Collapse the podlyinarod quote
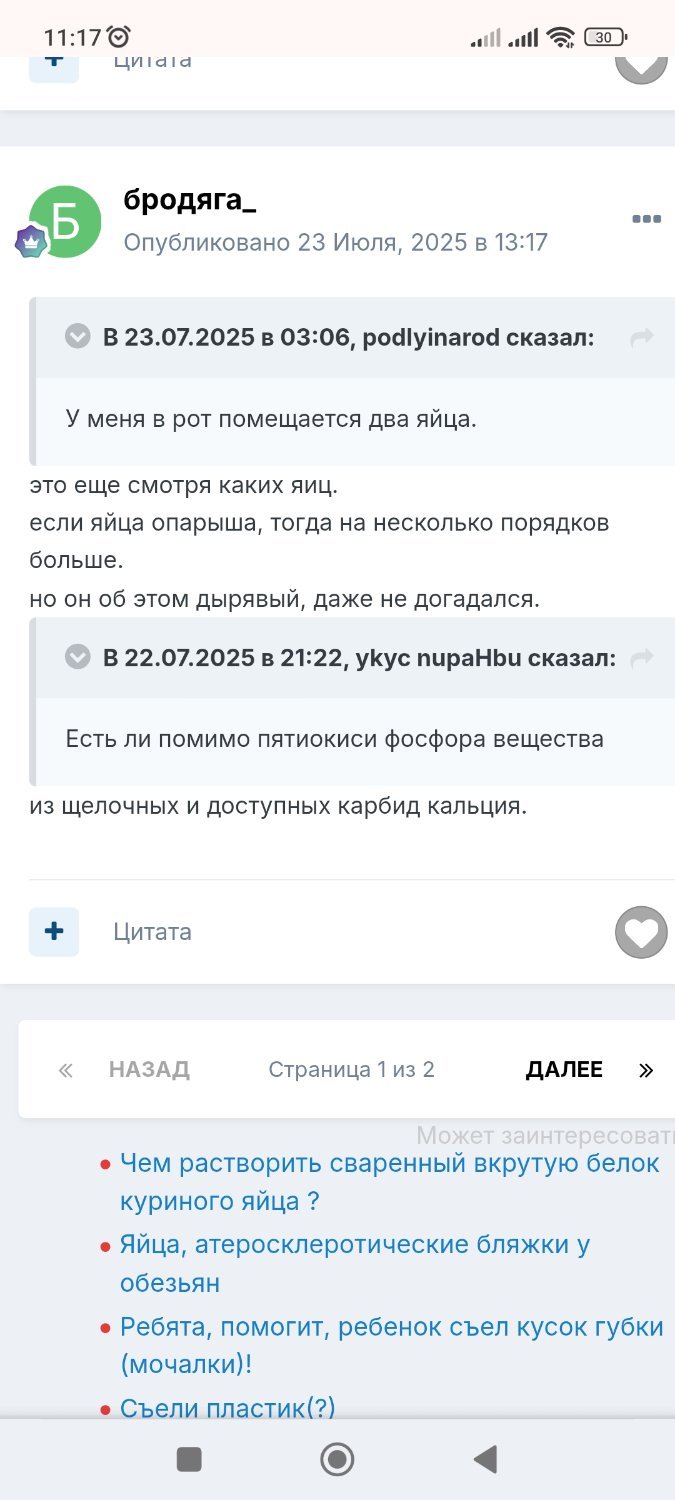Image resolution: width=675 pixels, height=1500 pixels. (x=78, y=337)
